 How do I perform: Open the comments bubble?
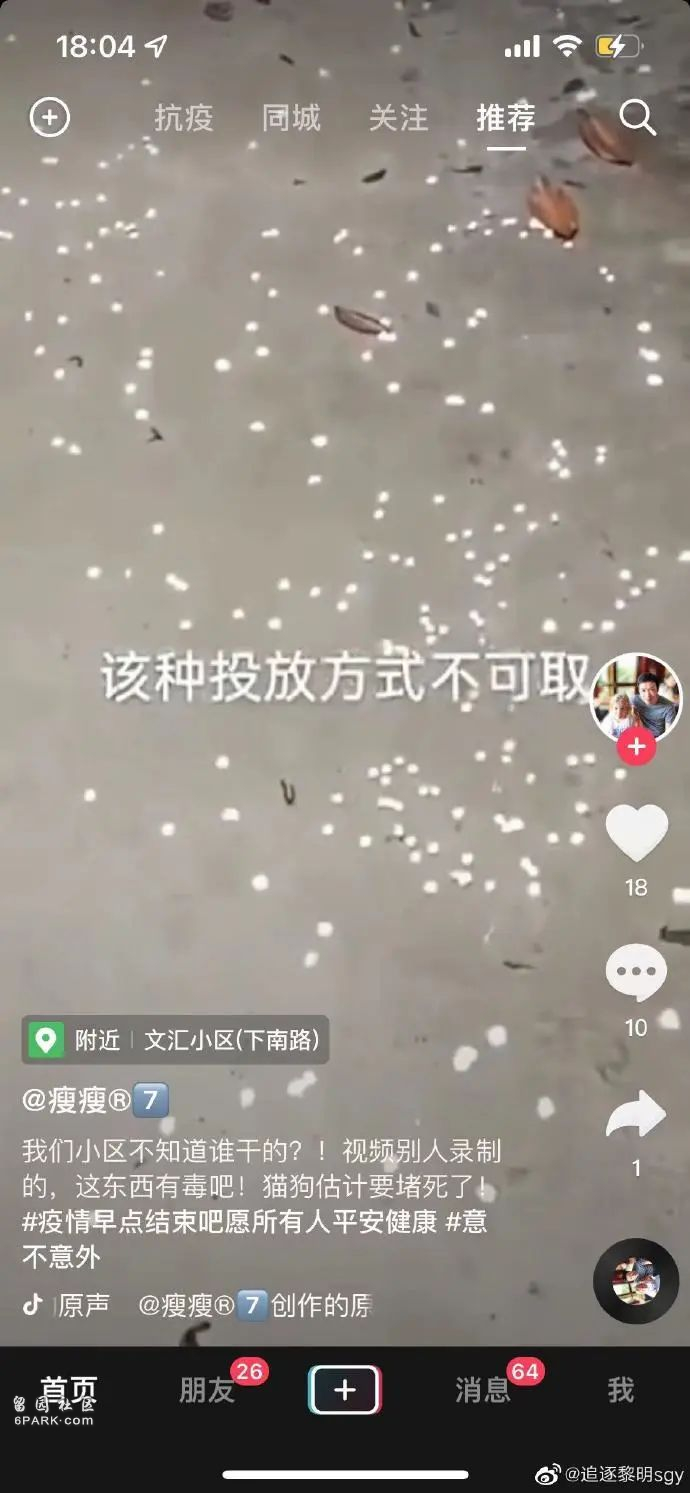(x=636, y=973)
